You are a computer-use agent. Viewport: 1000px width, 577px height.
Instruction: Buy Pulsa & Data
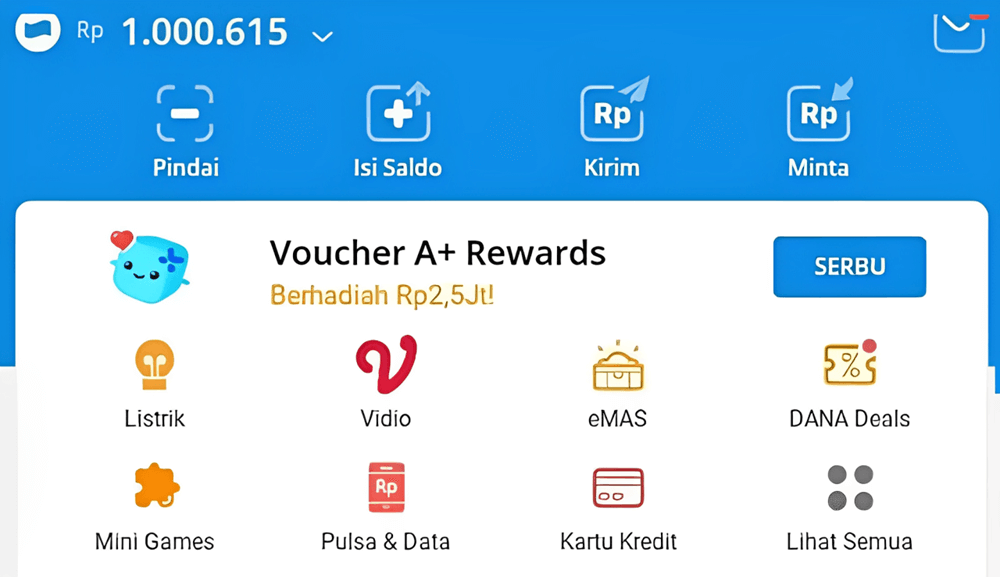pos(386,508)
